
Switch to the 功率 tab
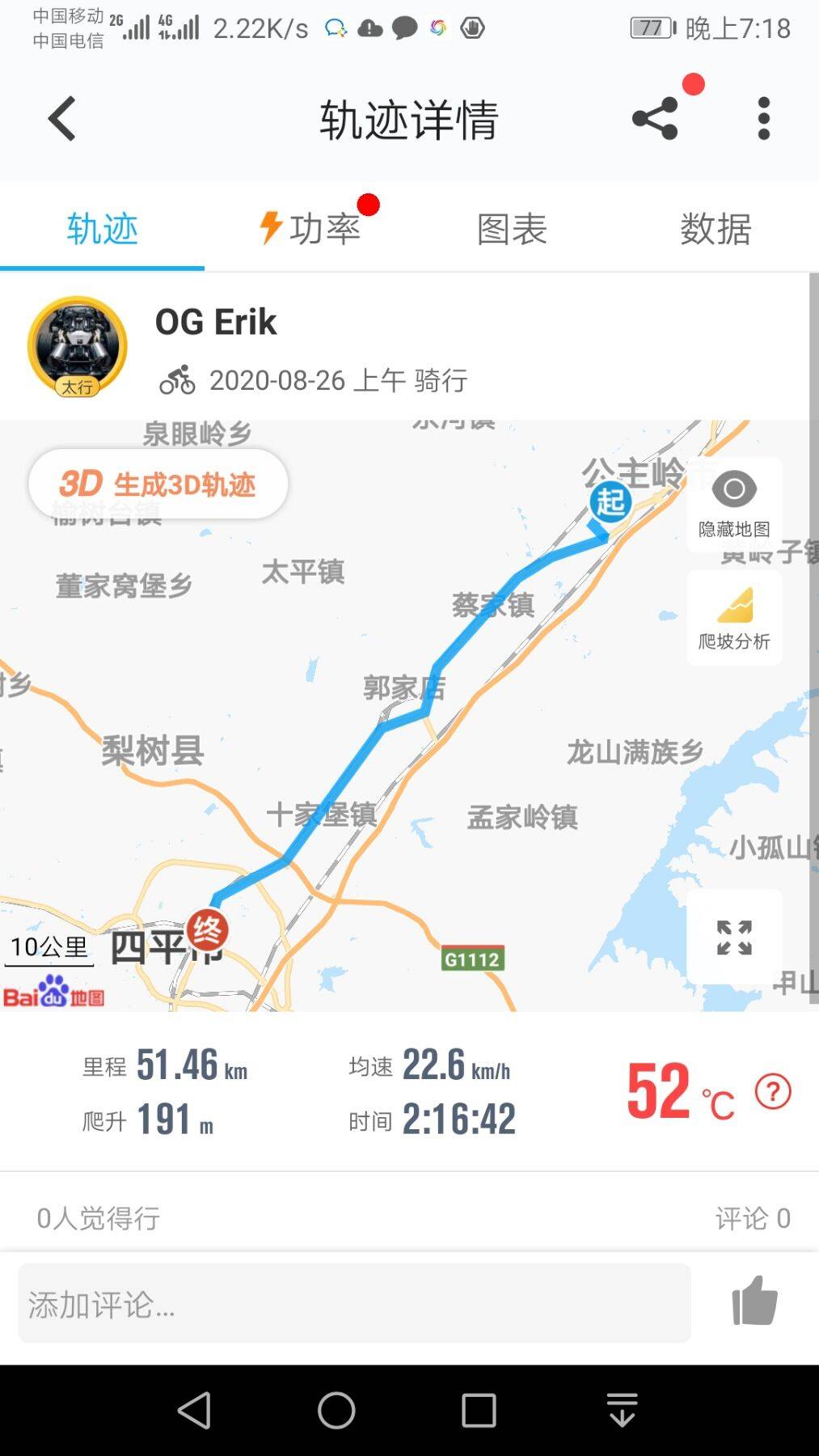coord(310,229)
